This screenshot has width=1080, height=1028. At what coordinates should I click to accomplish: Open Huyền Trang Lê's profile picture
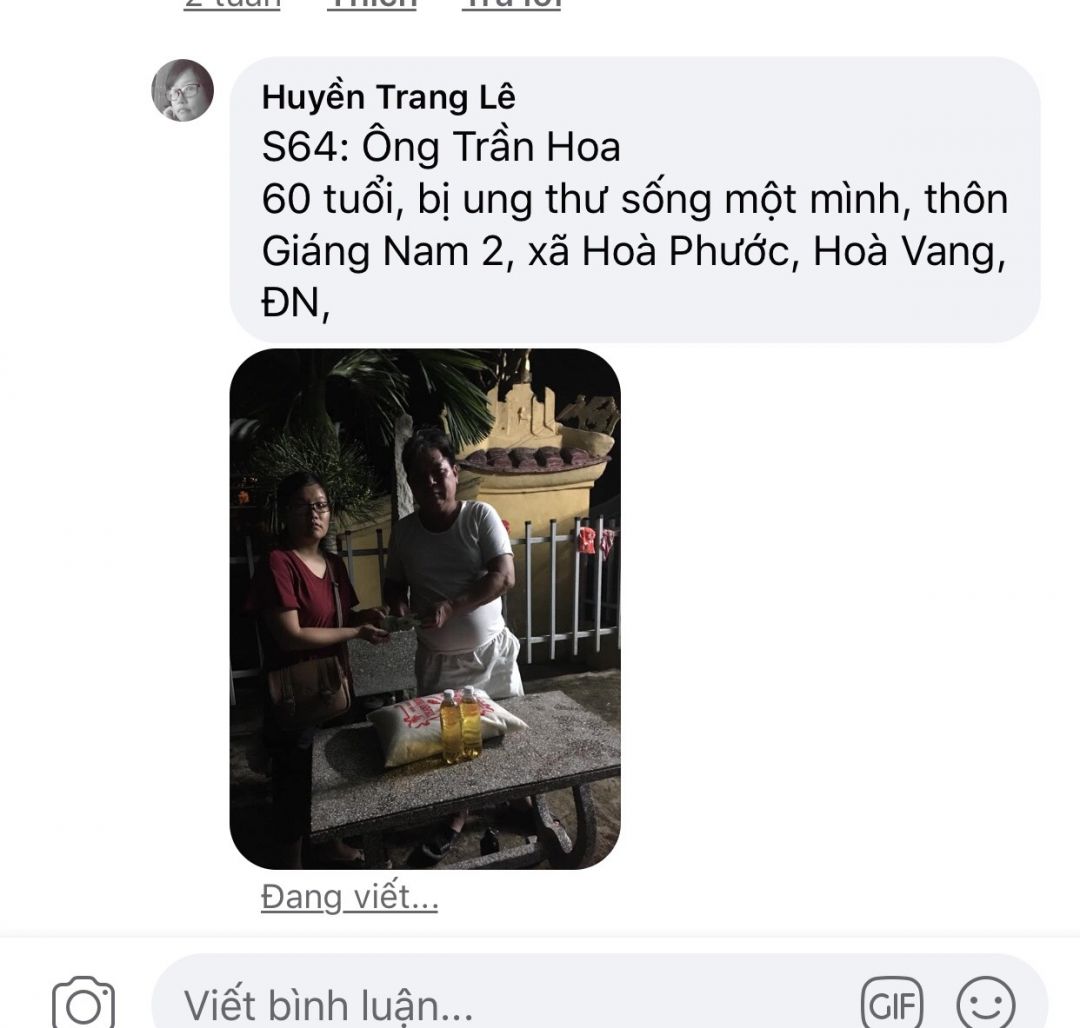[182, 91]
